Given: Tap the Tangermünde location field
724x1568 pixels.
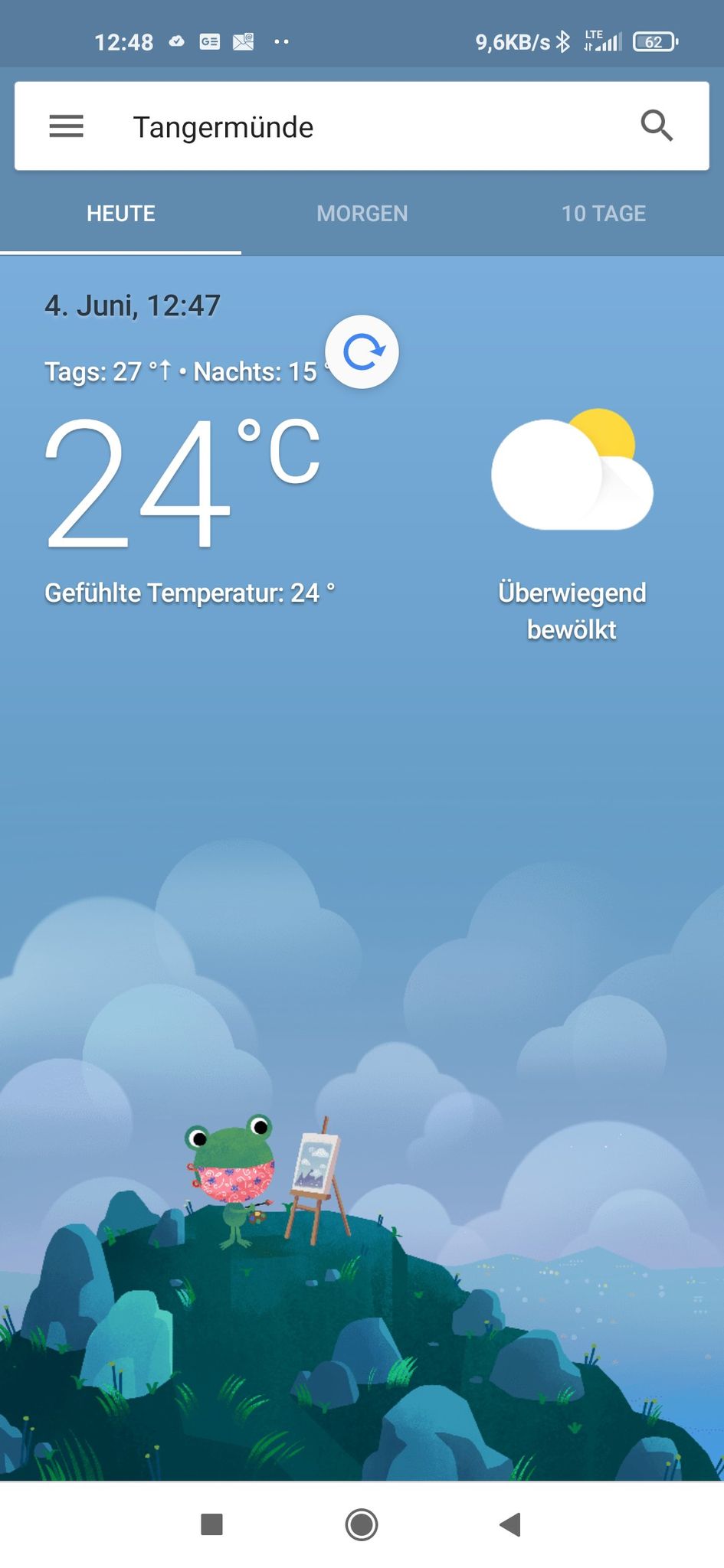Looking at the screenshot, I should click(223, 127).
